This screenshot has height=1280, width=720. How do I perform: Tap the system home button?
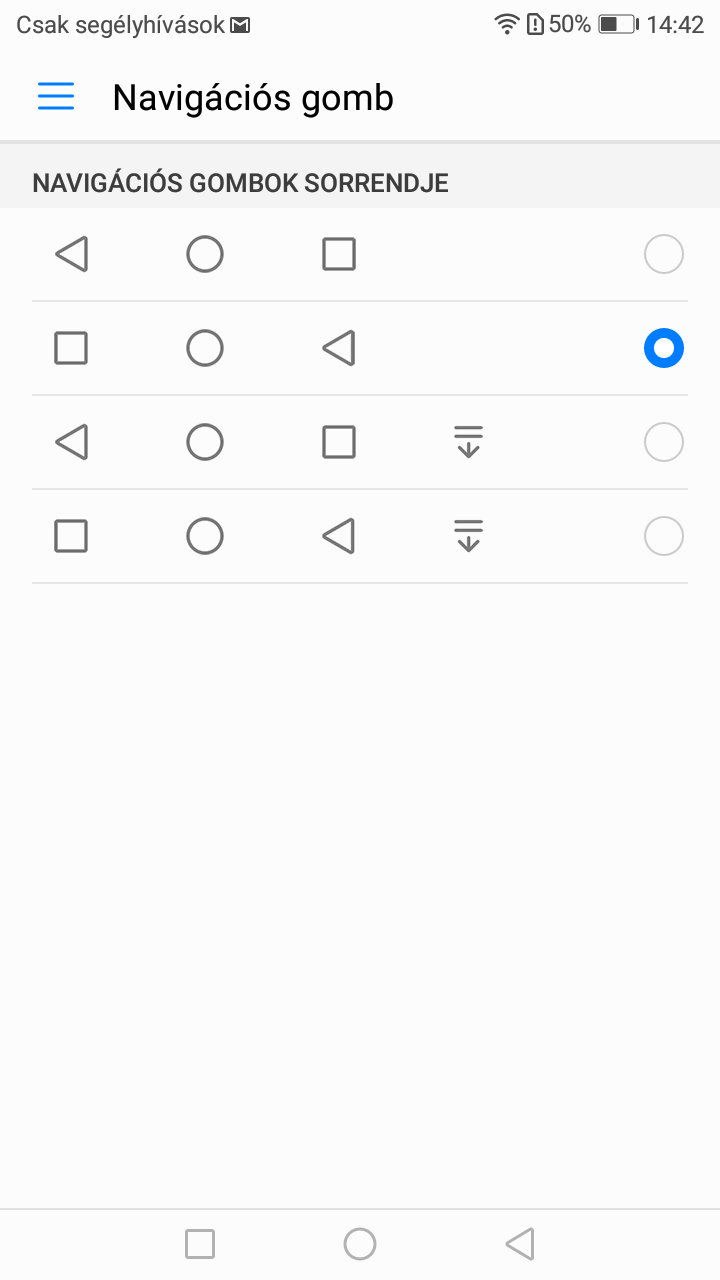coord(360,1244)
